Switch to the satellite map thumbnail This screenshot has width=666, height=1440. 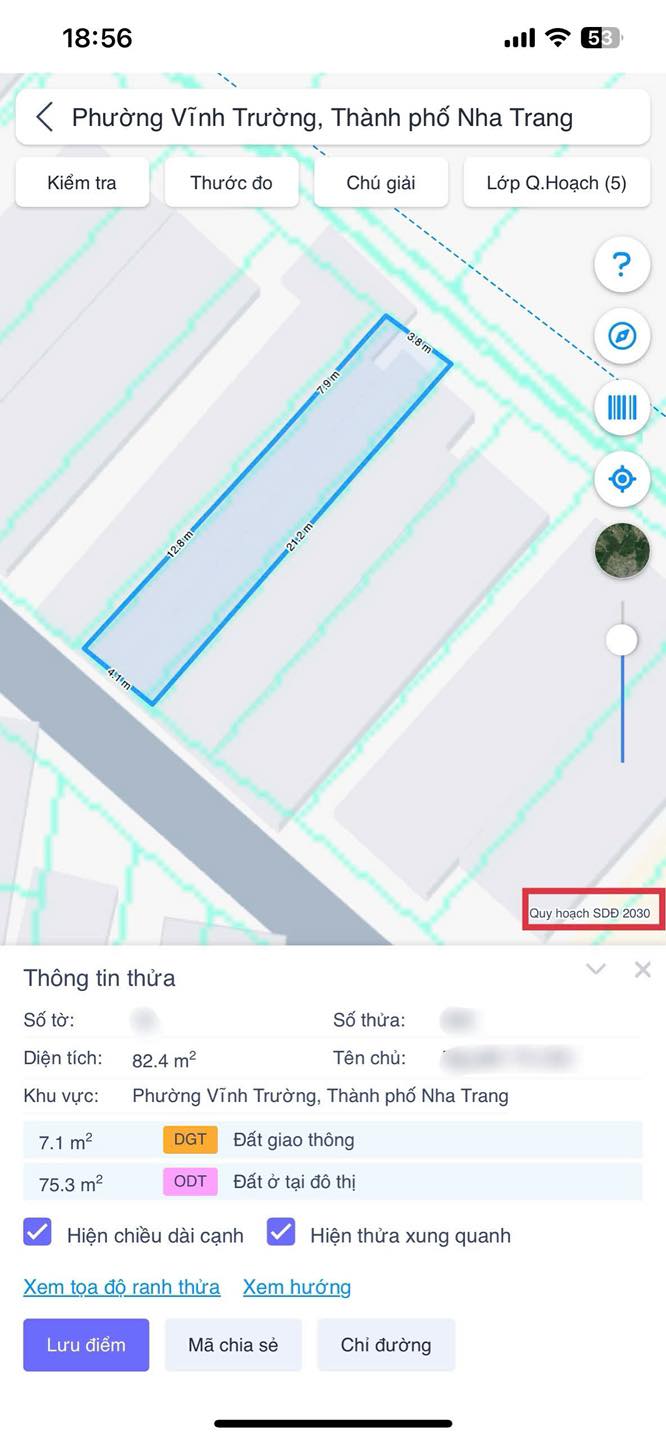tap(622, 550)
